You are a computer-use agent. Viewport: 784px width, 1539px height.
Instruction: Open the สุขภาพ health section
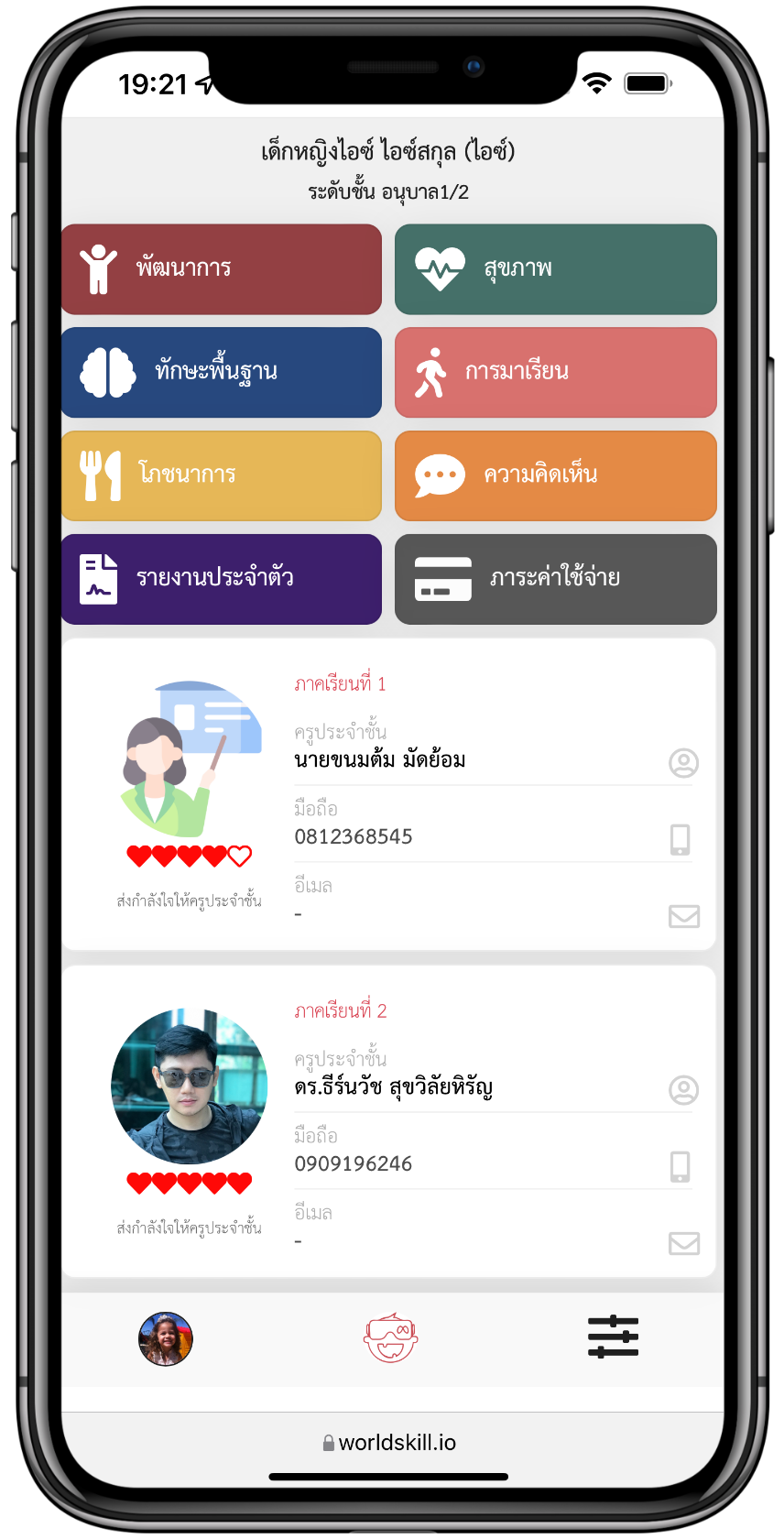(x=555, y=269)
